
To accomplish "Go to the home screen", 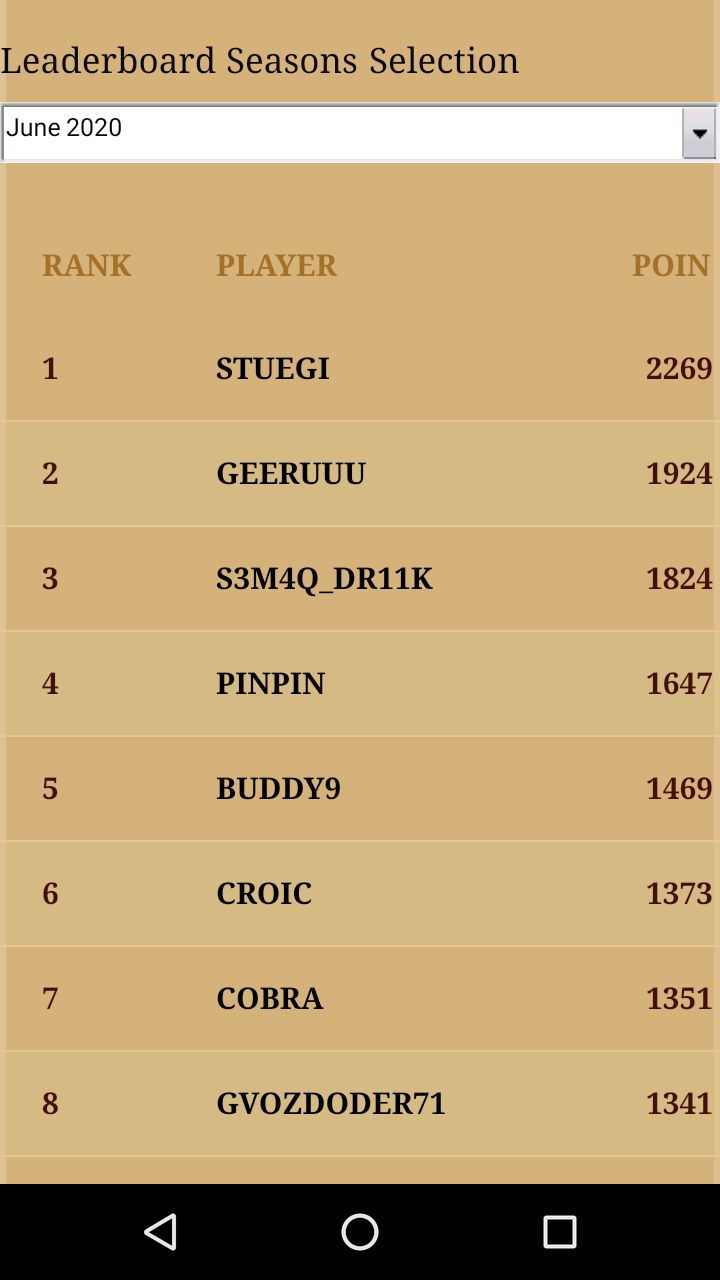I will [360, 1232].
